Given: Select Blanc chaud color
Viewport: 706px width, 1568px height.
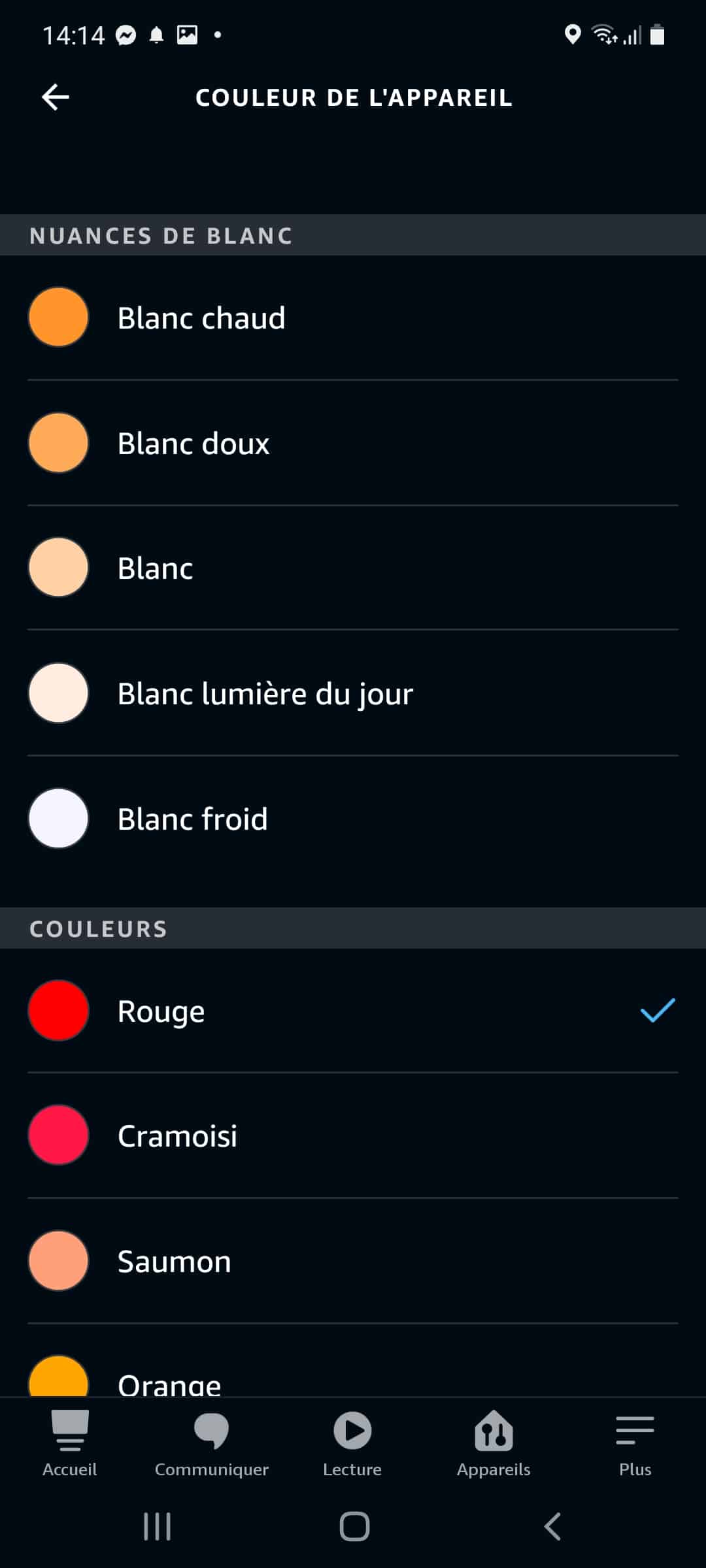Looking at the screenshot, I should coord(353,318).
